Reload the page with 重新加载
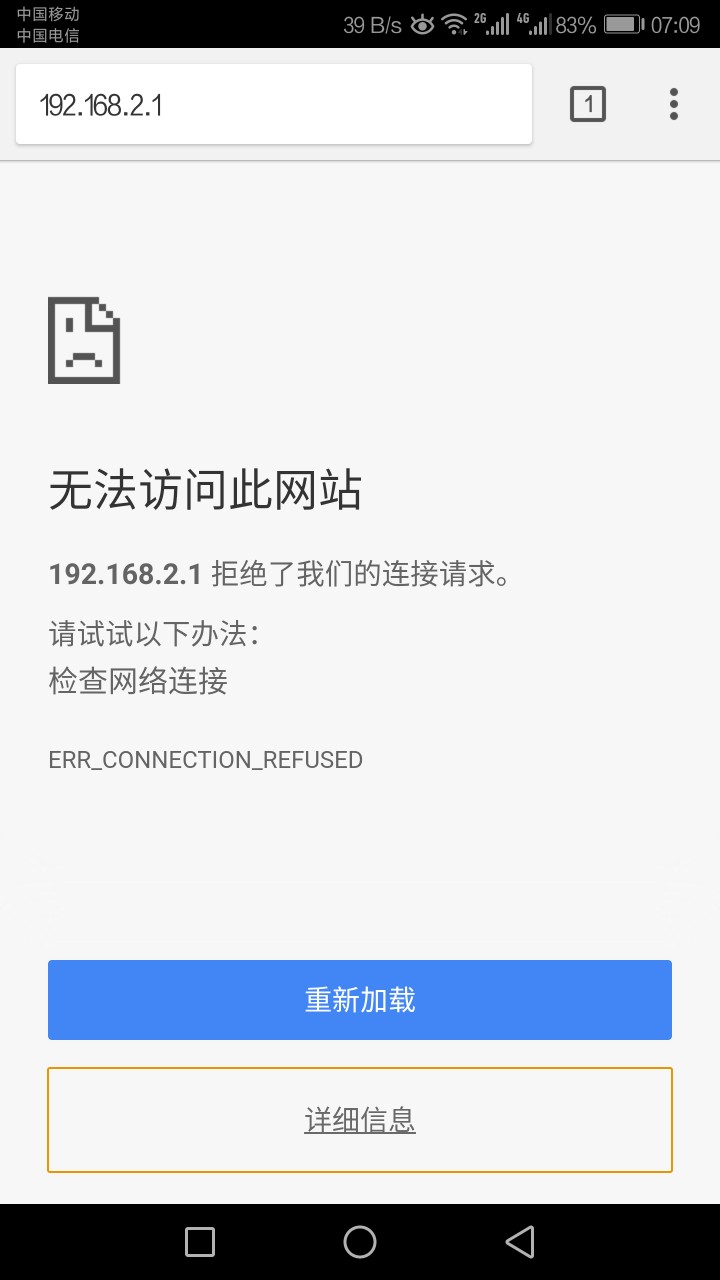 click(x=360, y=1000)
